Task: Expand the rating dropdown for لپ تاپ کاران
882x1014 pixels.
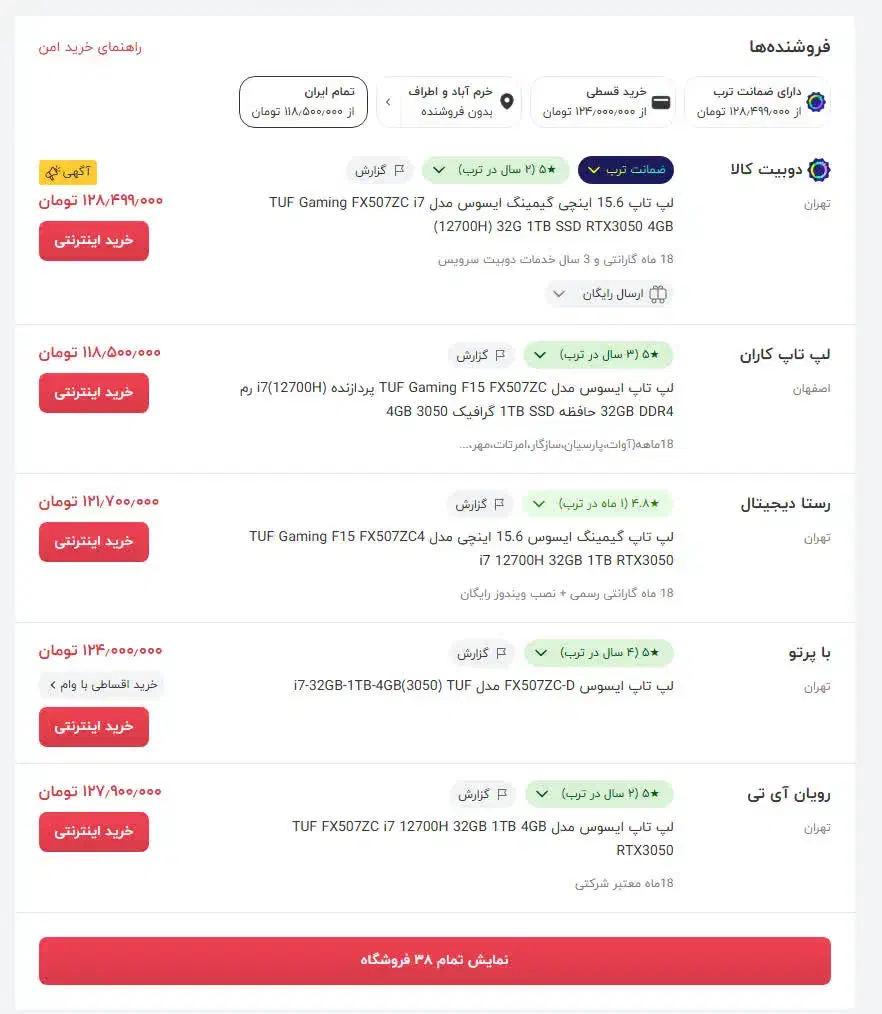Action: point(539,355)
